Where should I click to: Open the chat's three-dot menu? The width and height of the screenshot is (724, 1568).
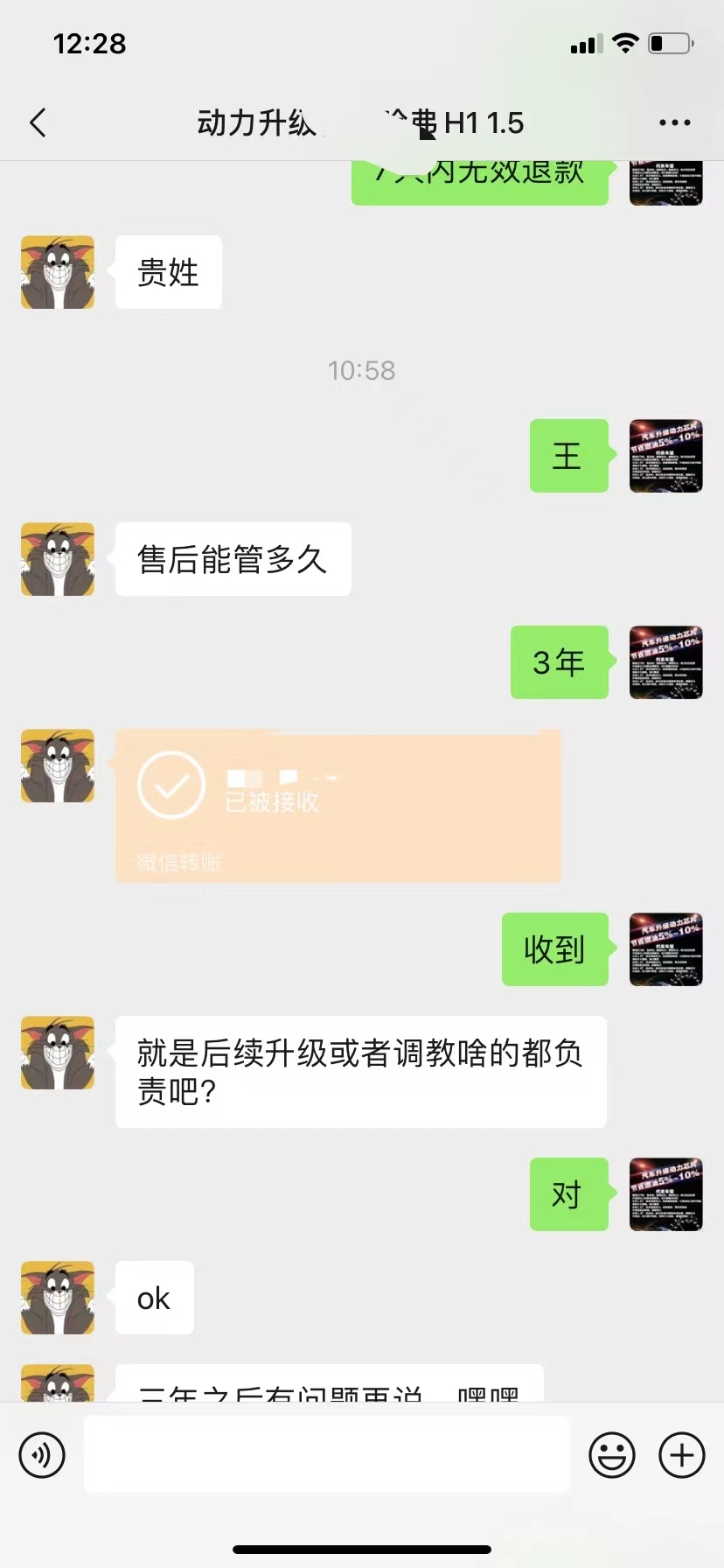coord(674,123)
